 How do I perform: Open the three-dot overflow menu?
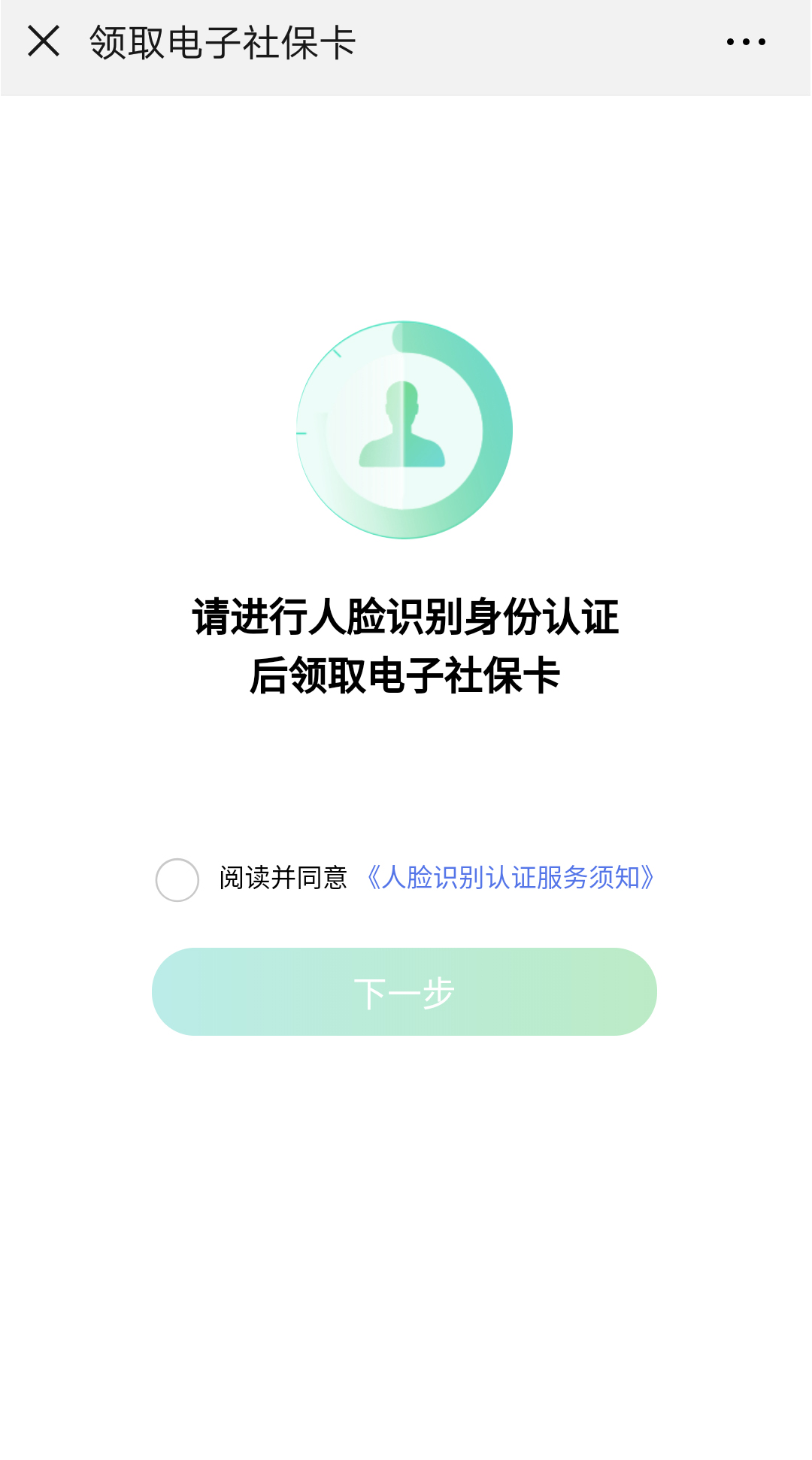coord(746,42)
